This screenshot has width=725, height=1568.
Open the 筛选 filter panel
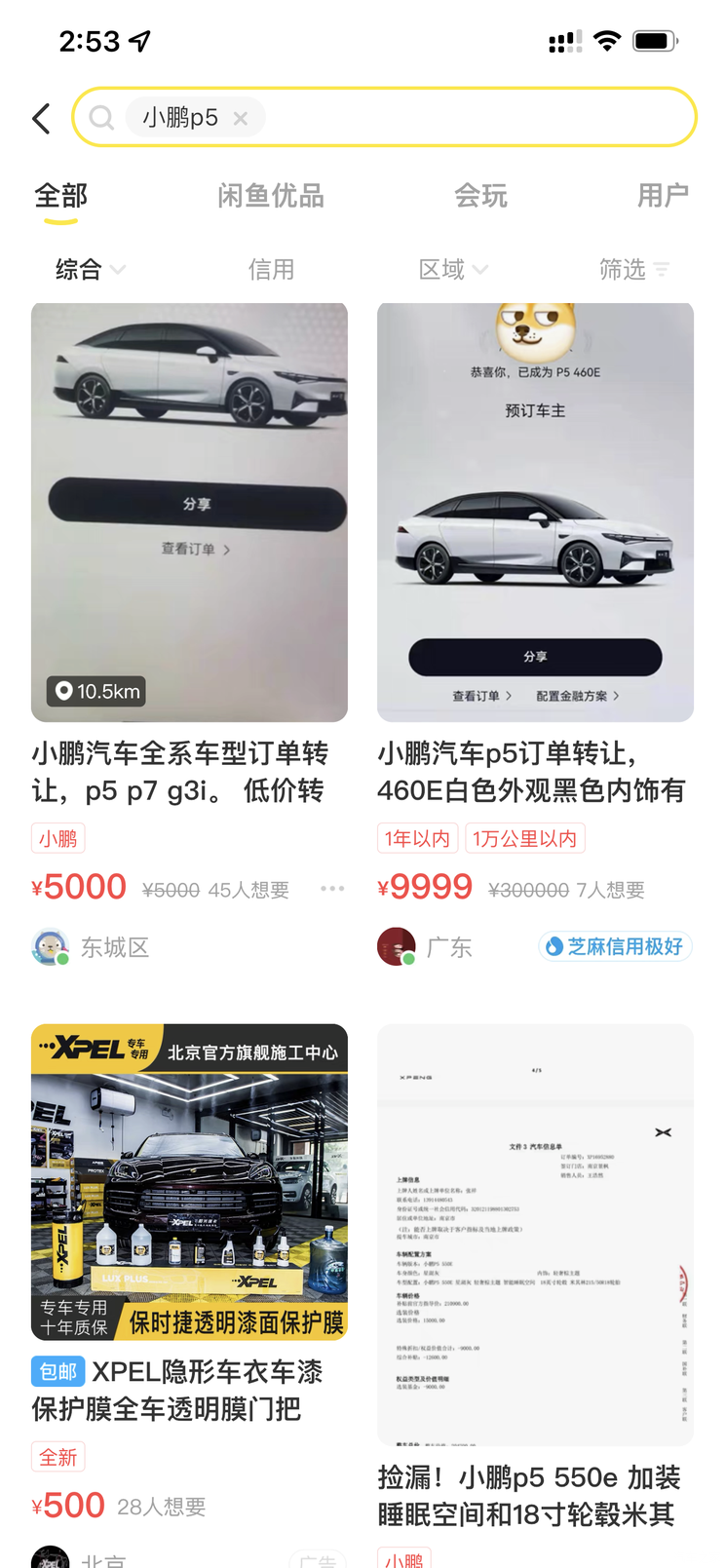[634, 269]
